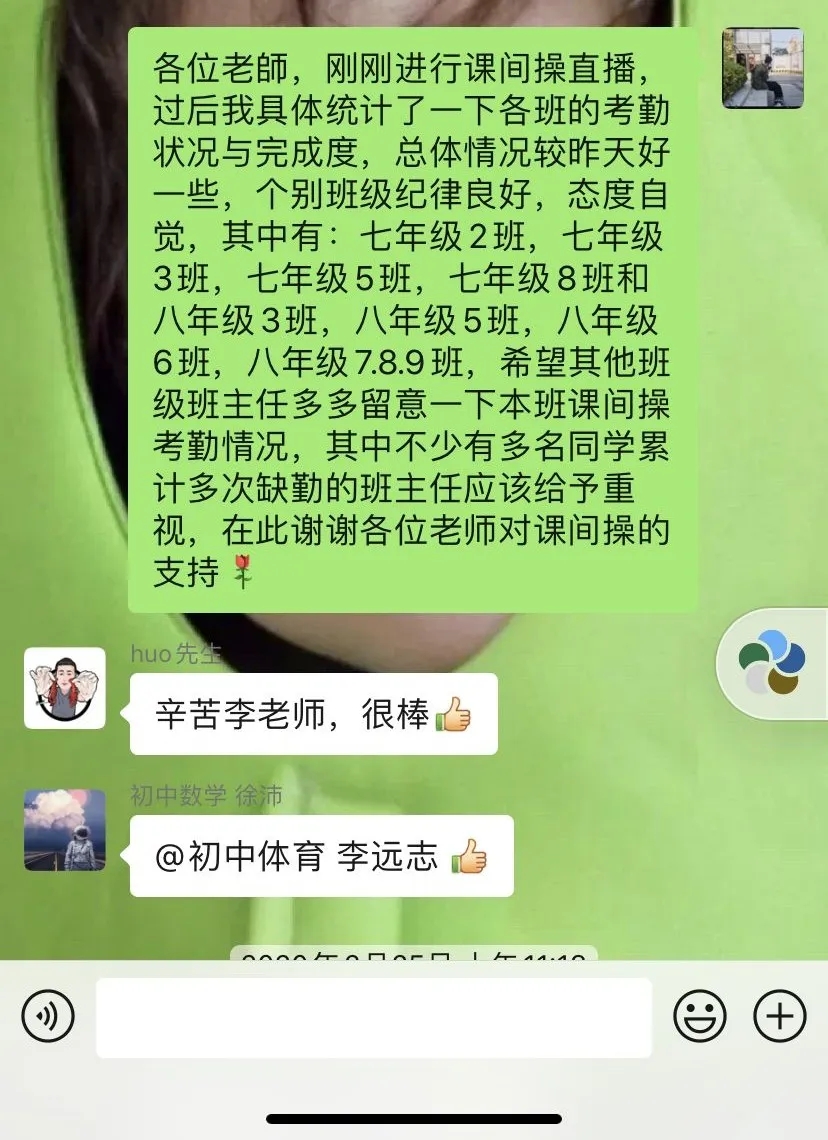828x1140 pixels.
Task: View huo先生's profile avatar
Action: click(x=65, y=688)
